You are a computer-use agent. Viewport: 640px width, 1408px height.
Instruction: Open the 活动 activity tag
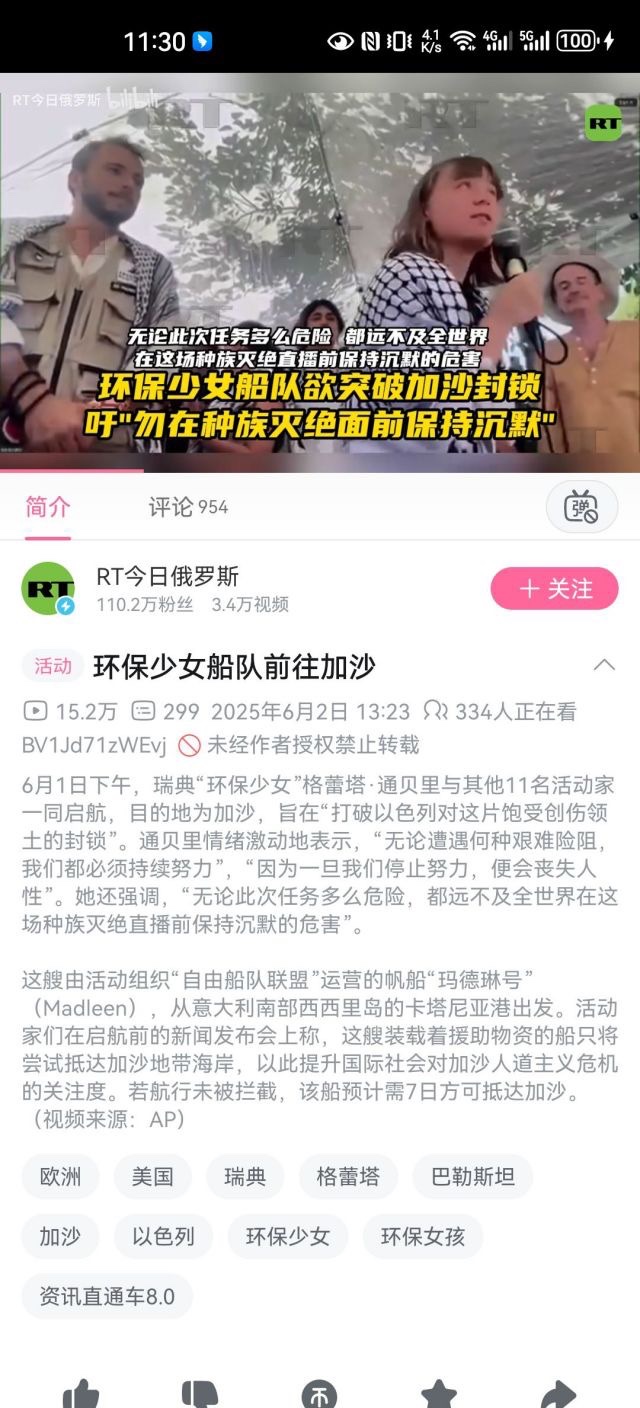click(x=53, y=666)
